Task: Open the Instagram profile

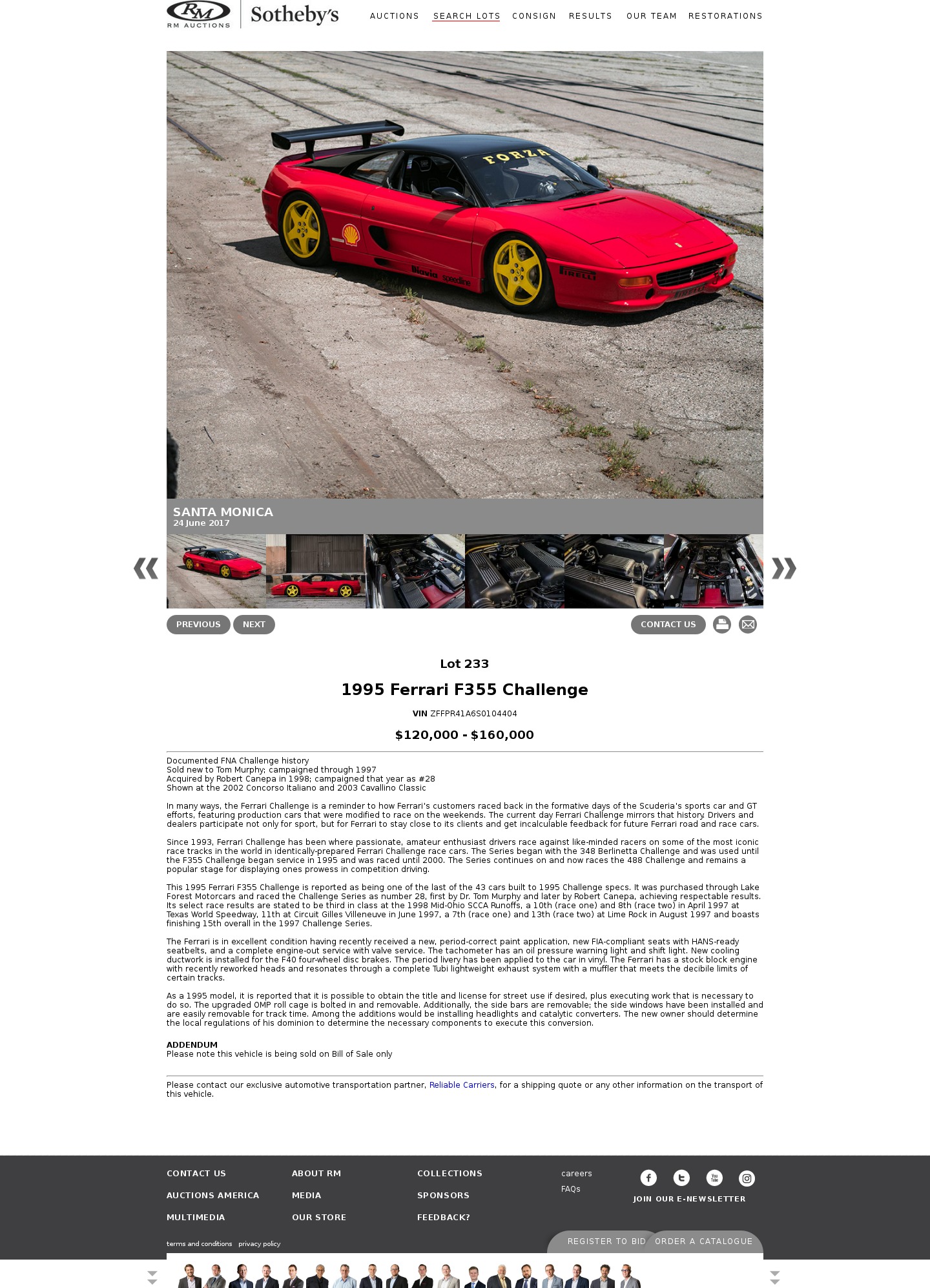Action: [747, 1178]
